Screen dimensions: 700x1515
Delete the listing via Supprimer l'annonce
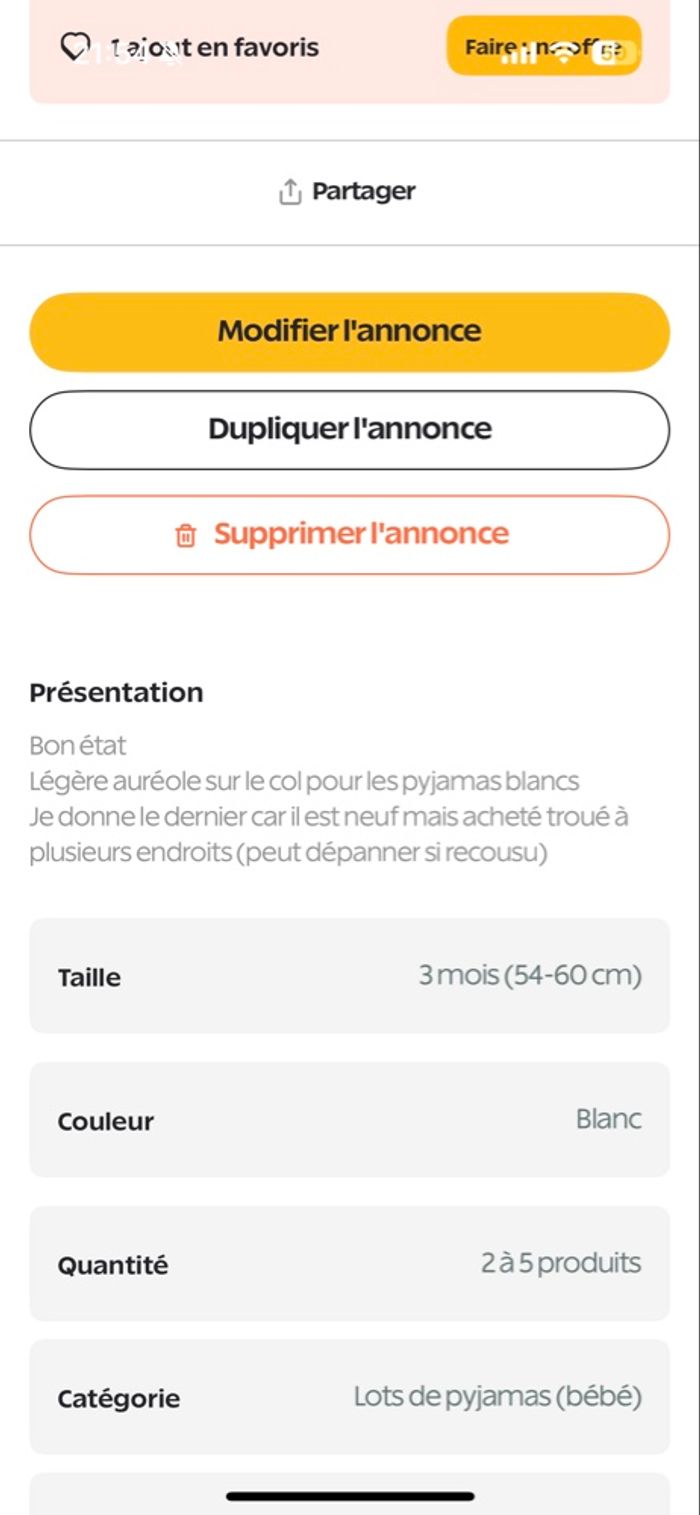pyautogui.click(x=349, y=535)
